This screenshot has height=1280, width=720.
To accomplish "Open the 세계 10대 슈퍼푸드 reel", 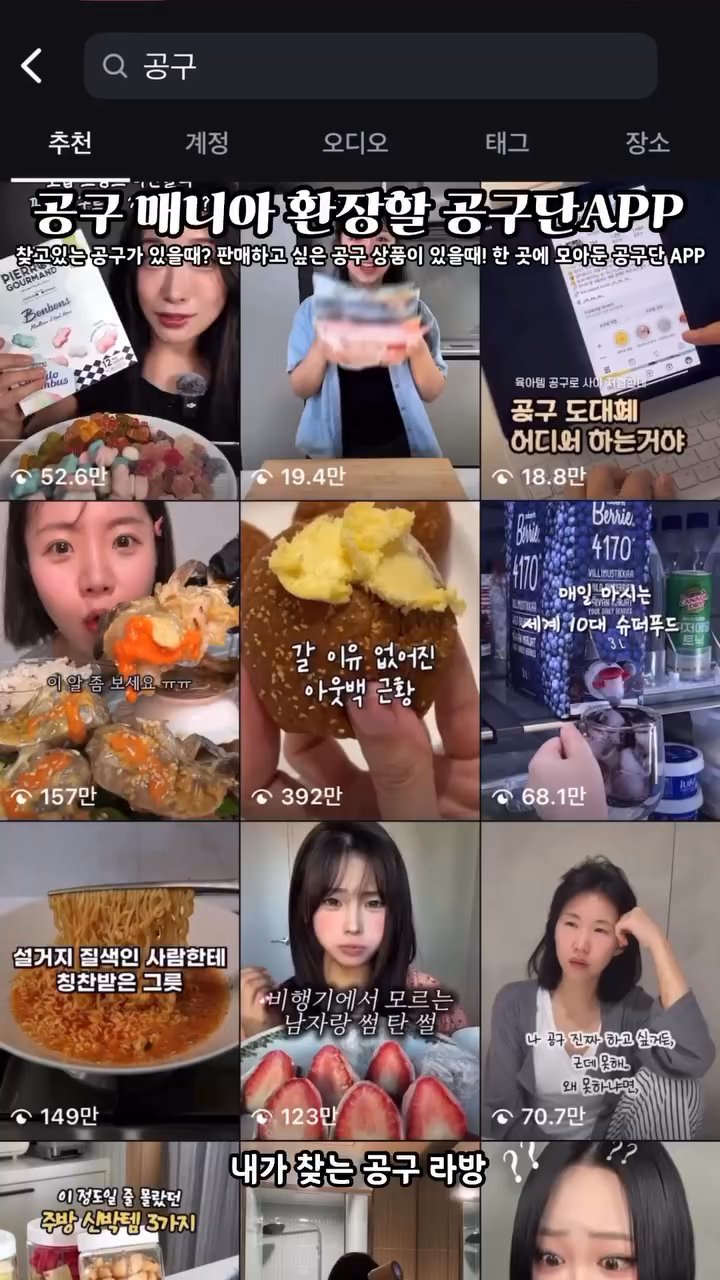I will (x=600, y=660).
